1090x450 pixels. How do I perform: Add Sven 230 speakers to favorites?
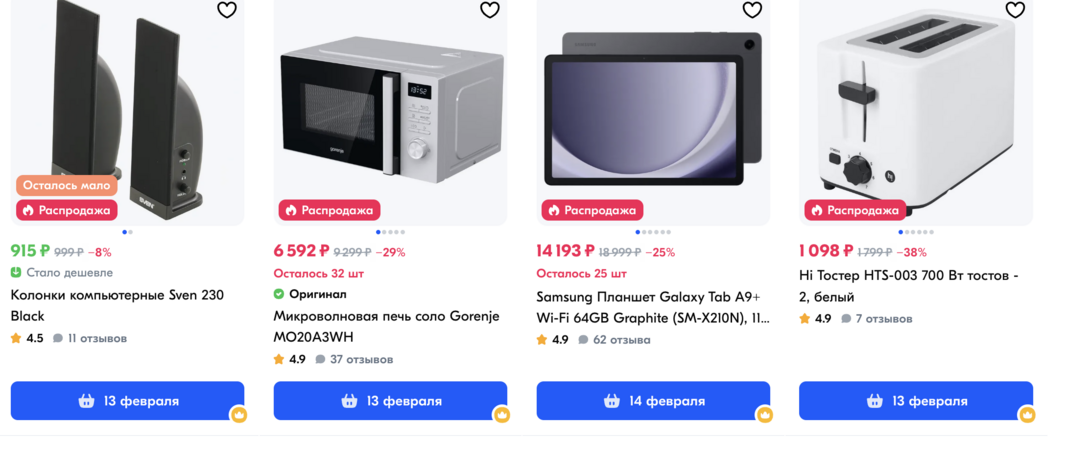coord(227,10)
